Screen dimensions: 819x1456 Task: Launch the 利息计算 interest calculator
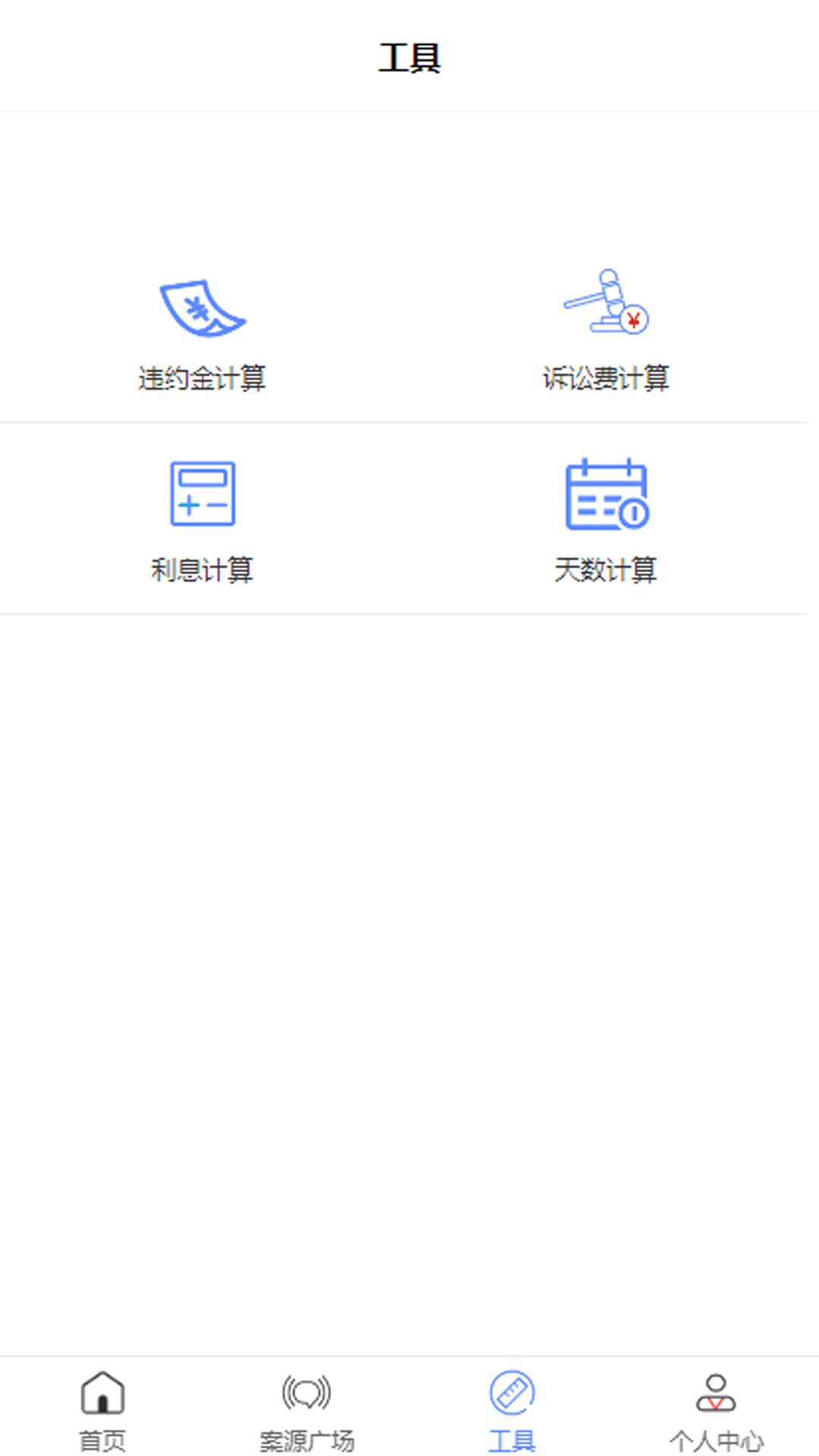click(202, 520)
